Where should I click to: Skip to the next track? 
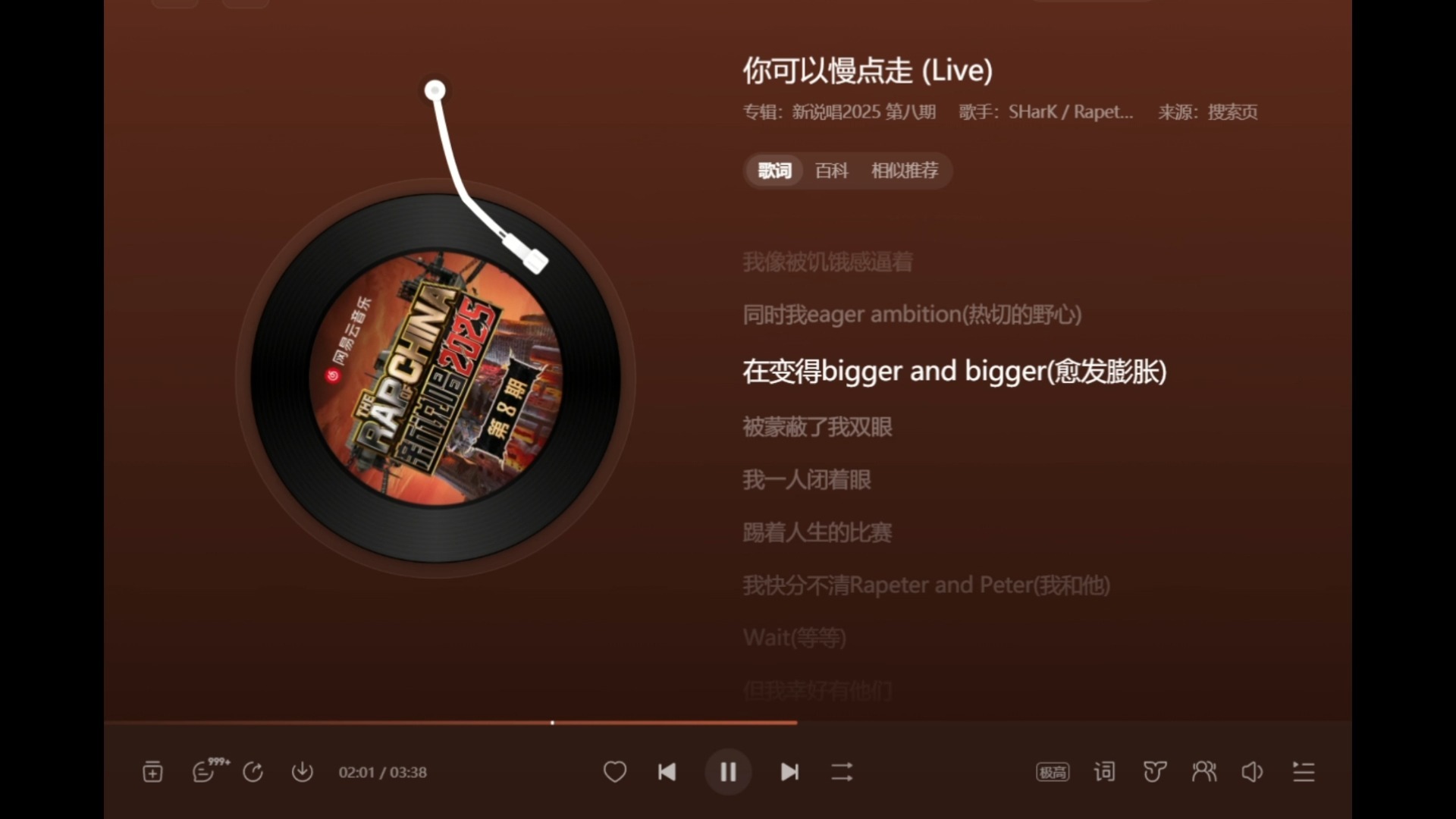[x=789, y=772]
